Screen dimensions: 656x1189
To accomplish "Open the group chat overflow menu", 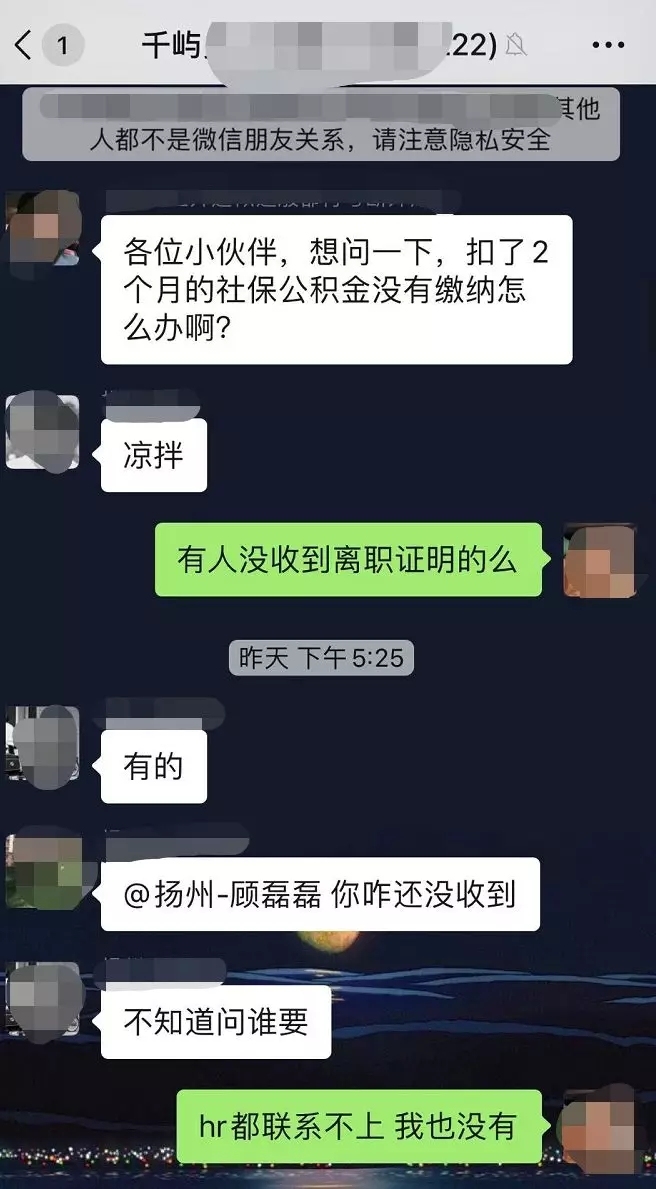I will coord(607,45).
